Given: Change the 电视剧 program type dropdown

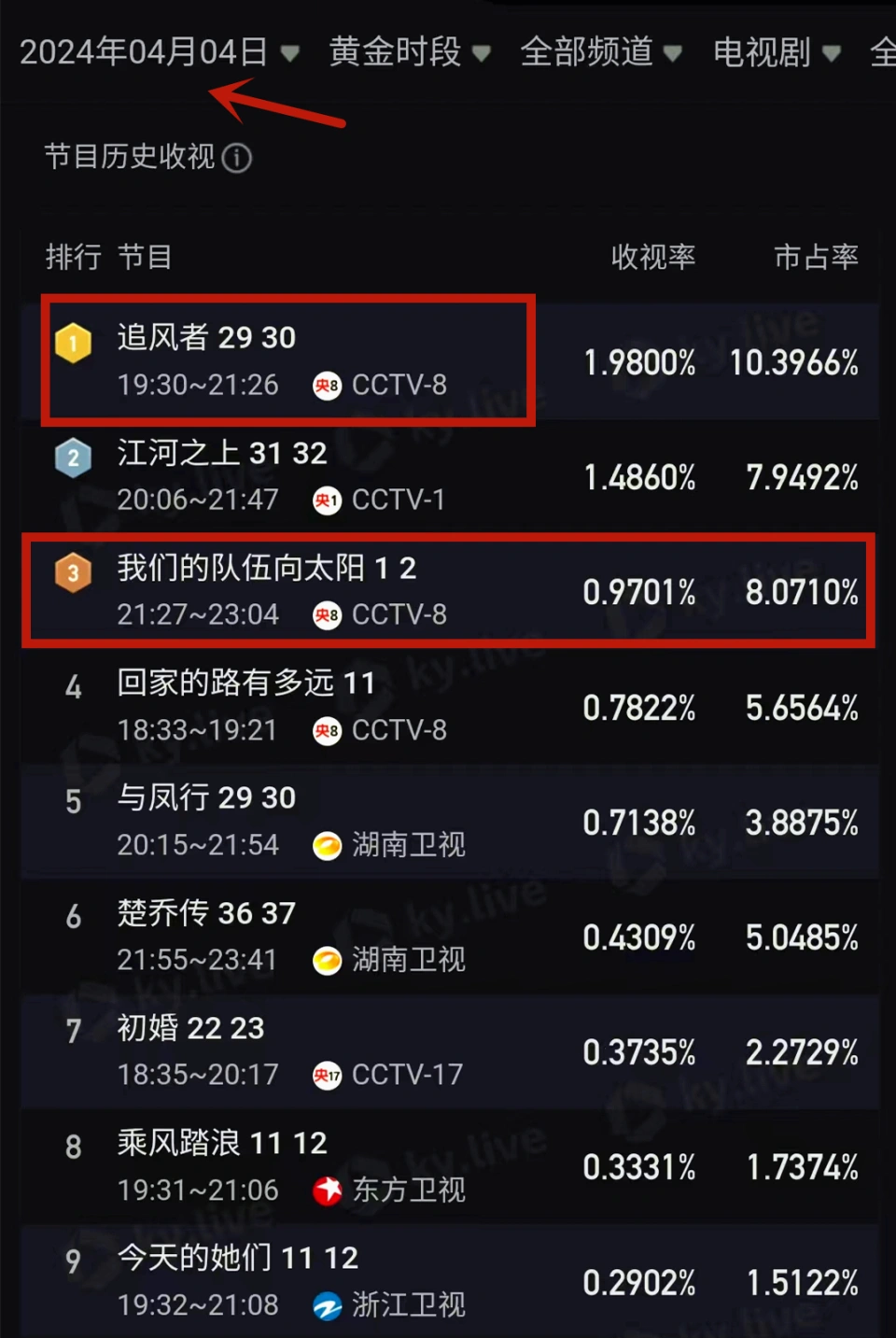Looking at the screenshot, I should point(777,52).
